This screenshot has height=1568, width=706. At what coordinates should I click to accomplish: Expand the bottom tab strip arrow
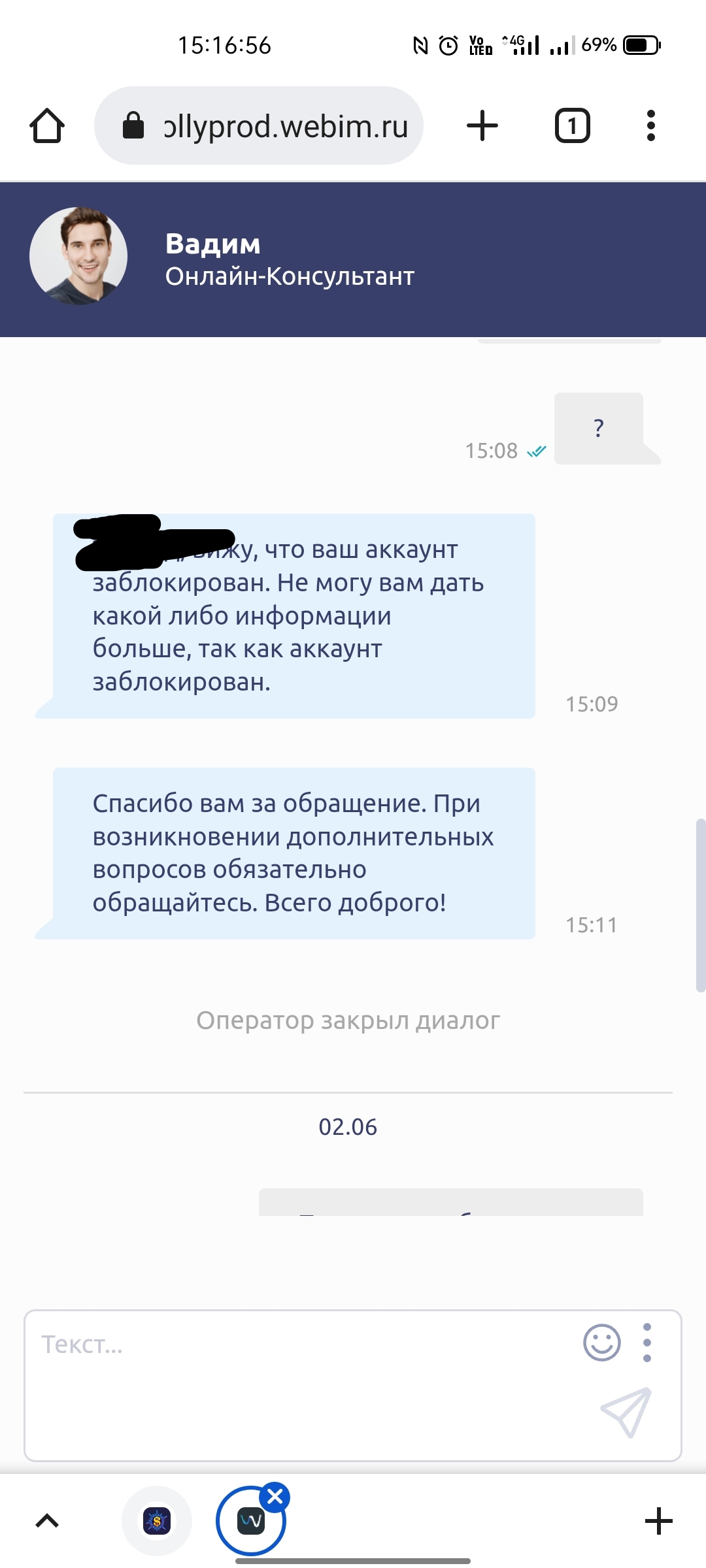47,1521
